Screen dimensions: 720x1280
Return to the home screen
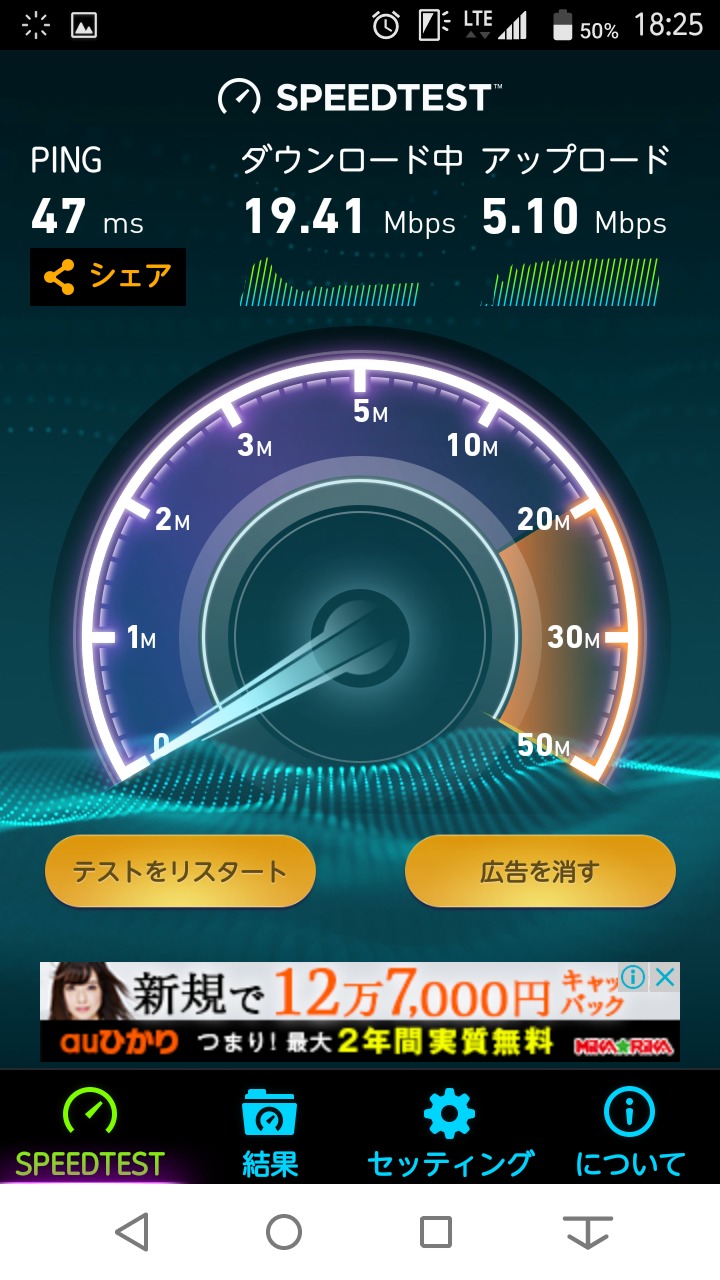(x=284, y=1232)
